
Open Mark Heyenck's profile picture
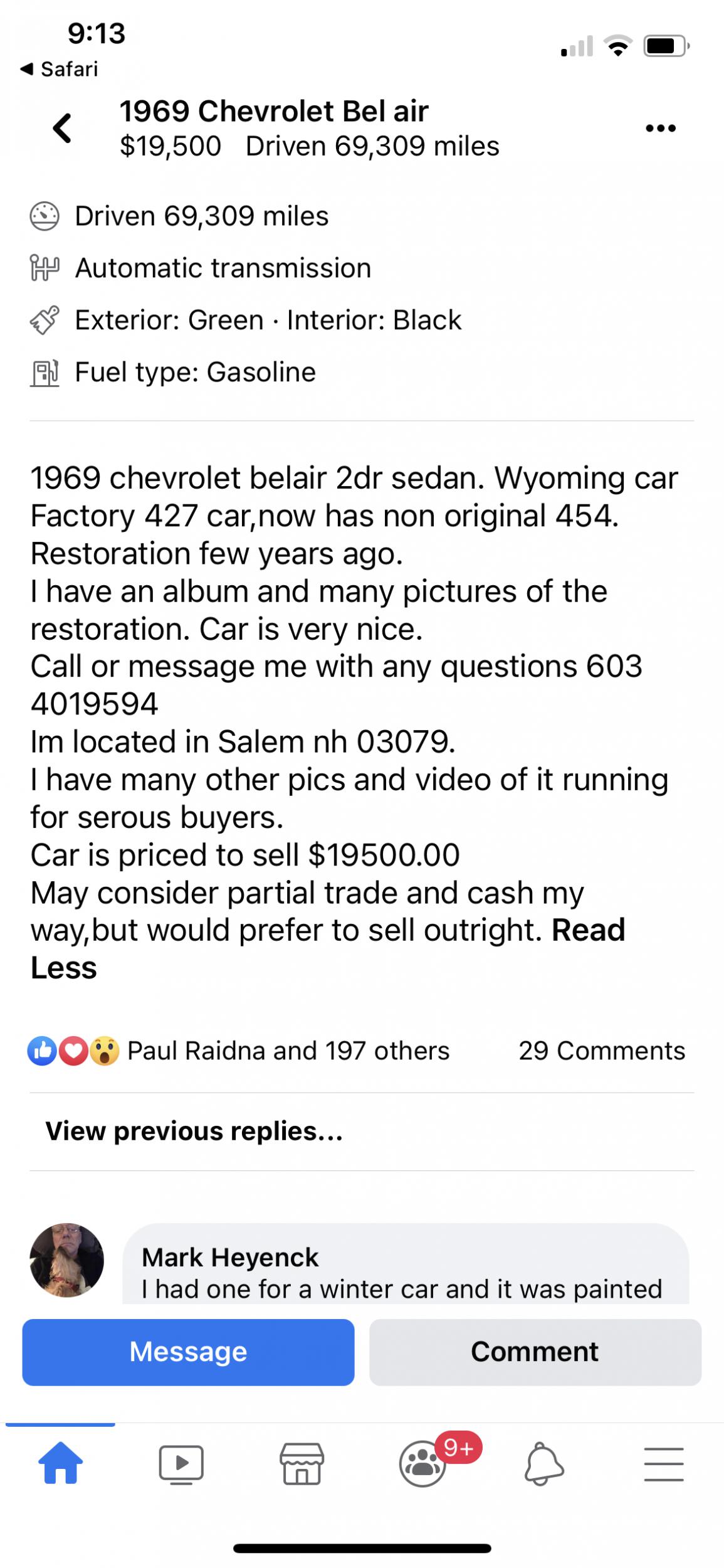[x=66, y=1259]
